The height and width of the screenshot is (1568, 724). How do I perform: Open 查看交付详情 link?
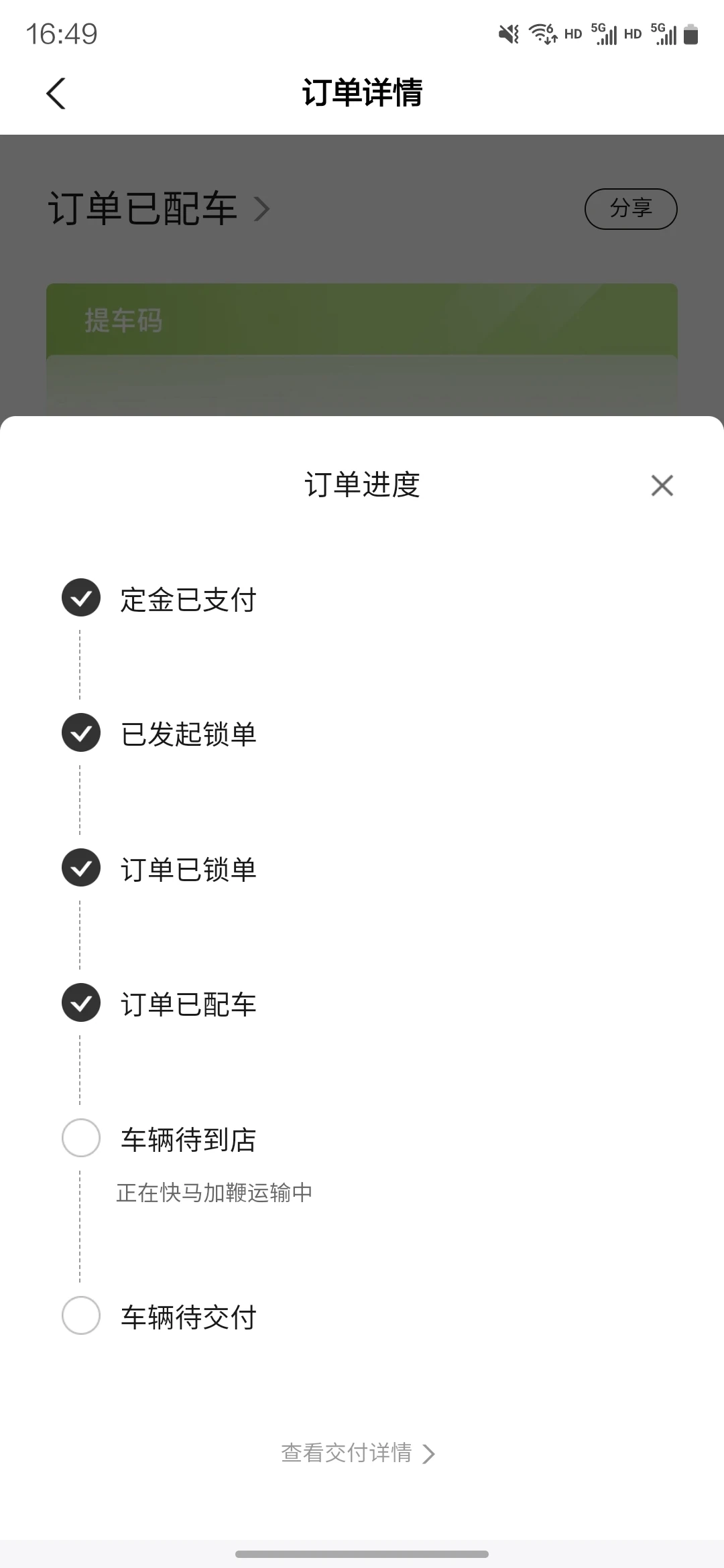359,1453
